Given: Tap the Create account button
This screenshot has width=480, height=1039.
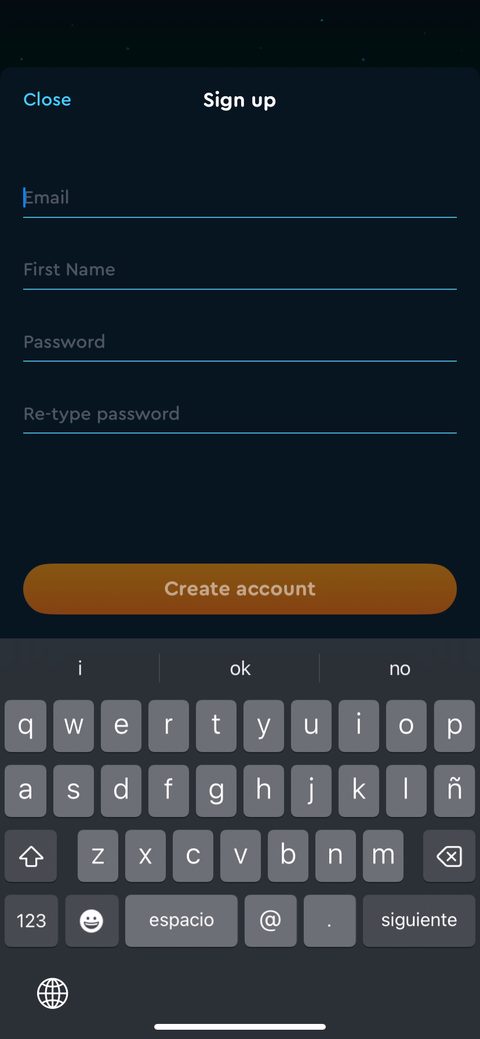Looking at the screenshot, I should tap(240, 589).
